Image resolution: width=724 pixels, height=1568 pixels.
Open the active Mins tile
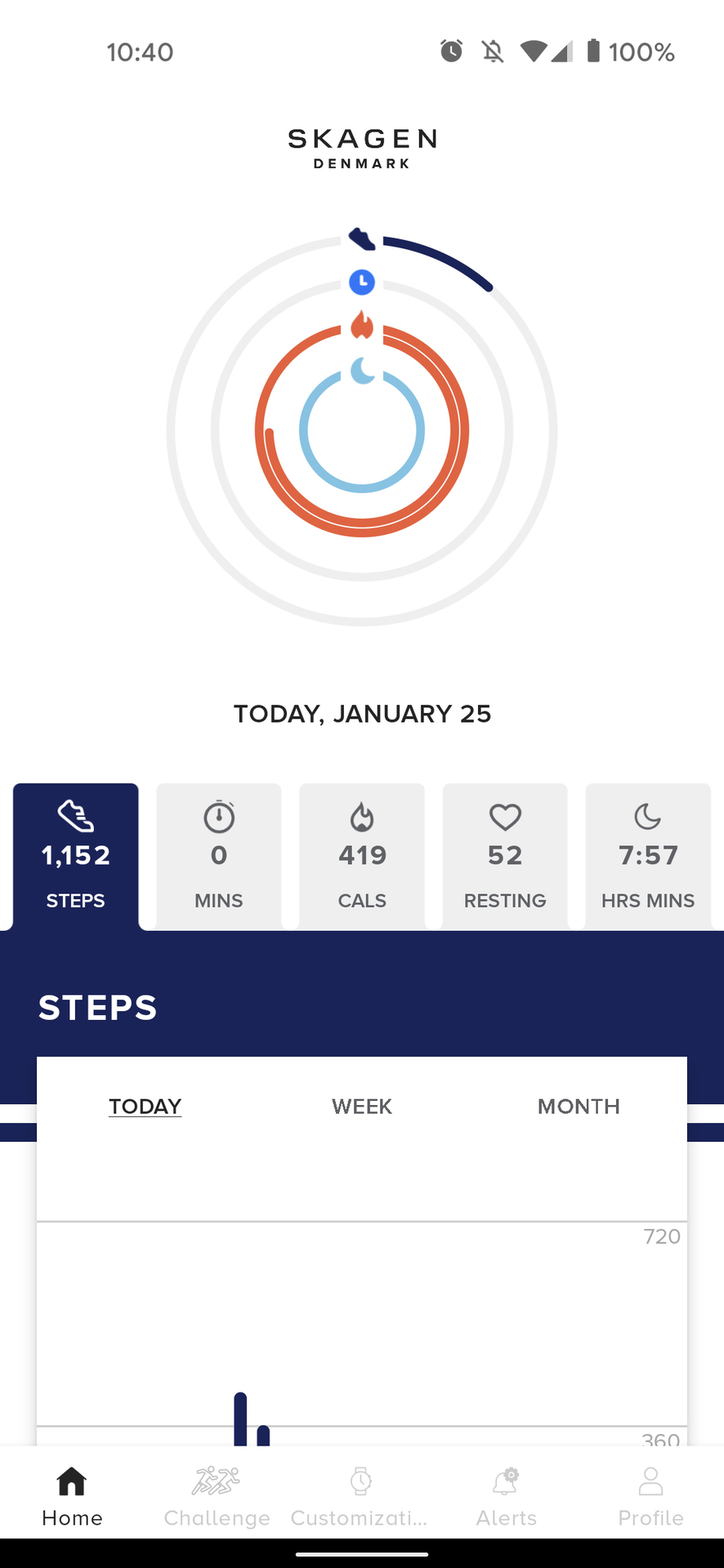pos(219,856)
